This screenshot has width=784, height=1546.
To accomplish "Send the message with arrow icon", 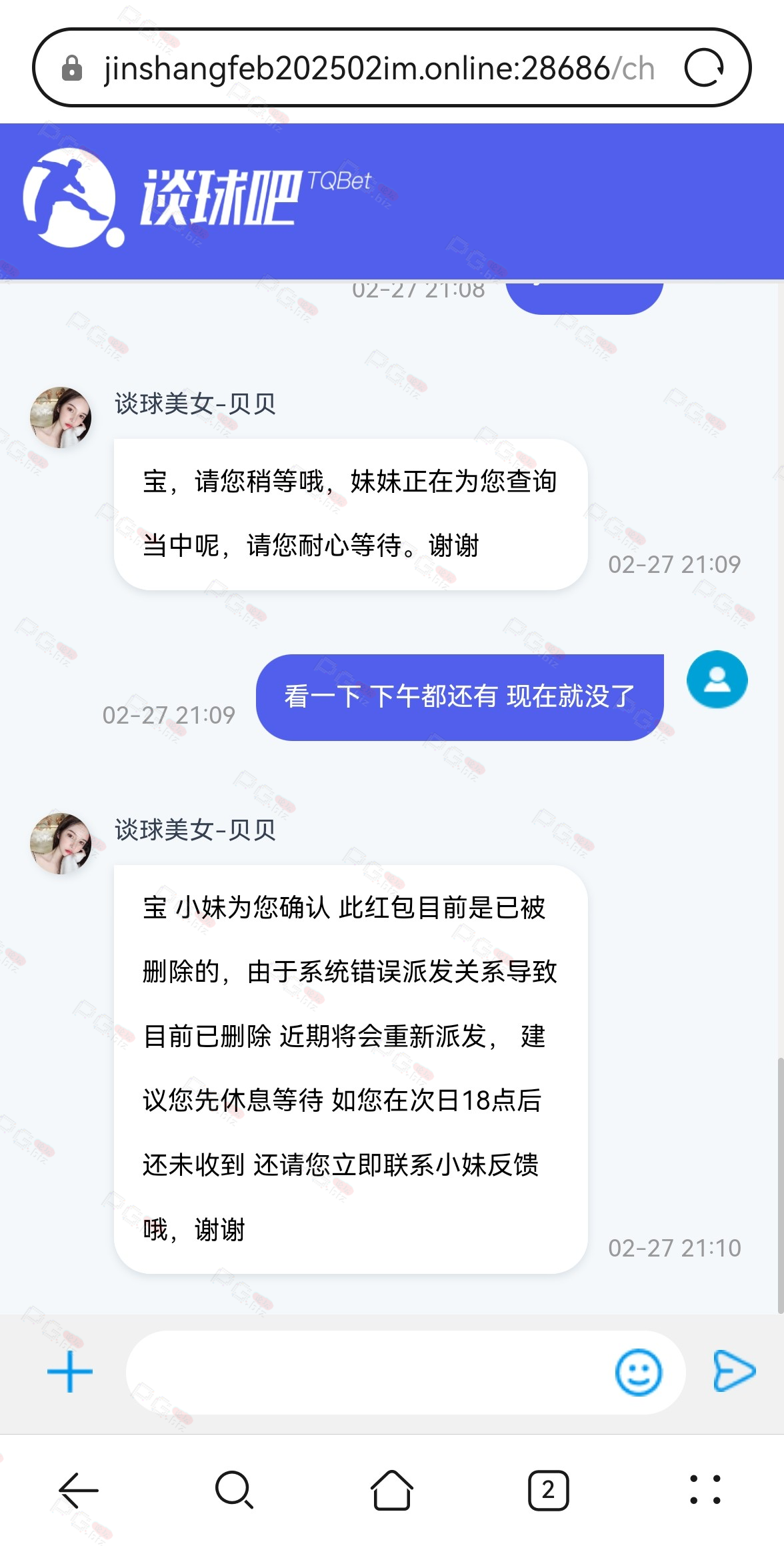I will 734,1371.
